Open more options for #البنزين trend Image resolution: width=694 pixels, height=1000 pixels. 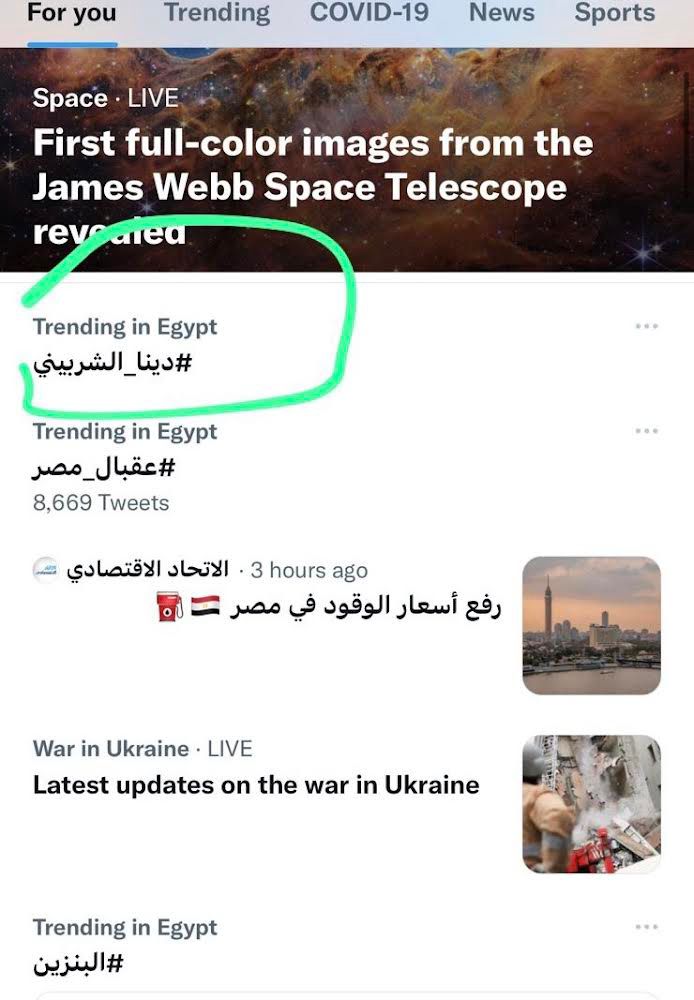[647, 928]
